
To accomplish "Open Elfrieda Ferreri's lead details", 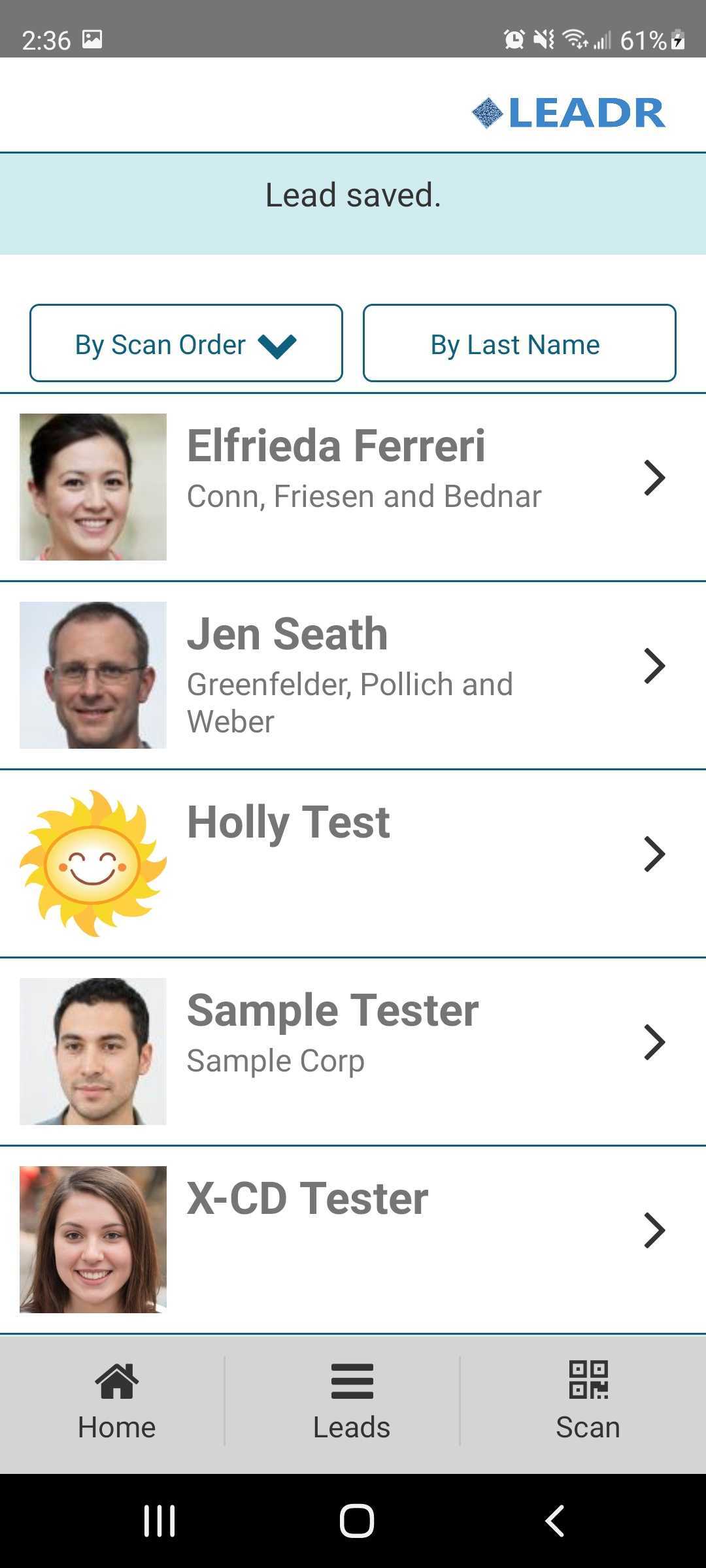I will click(353, 487).
